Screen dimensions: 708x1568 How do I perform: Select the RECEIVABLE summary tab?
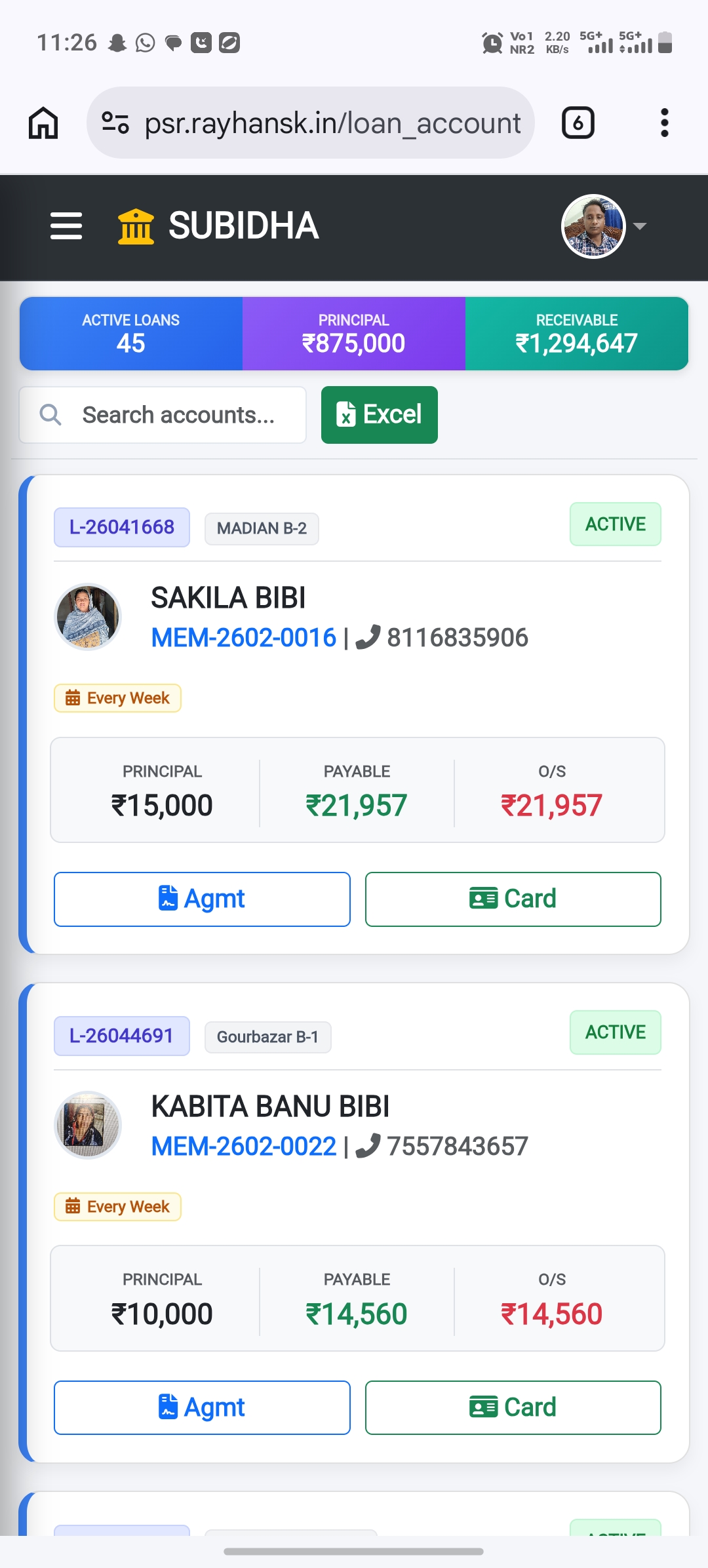576,332
